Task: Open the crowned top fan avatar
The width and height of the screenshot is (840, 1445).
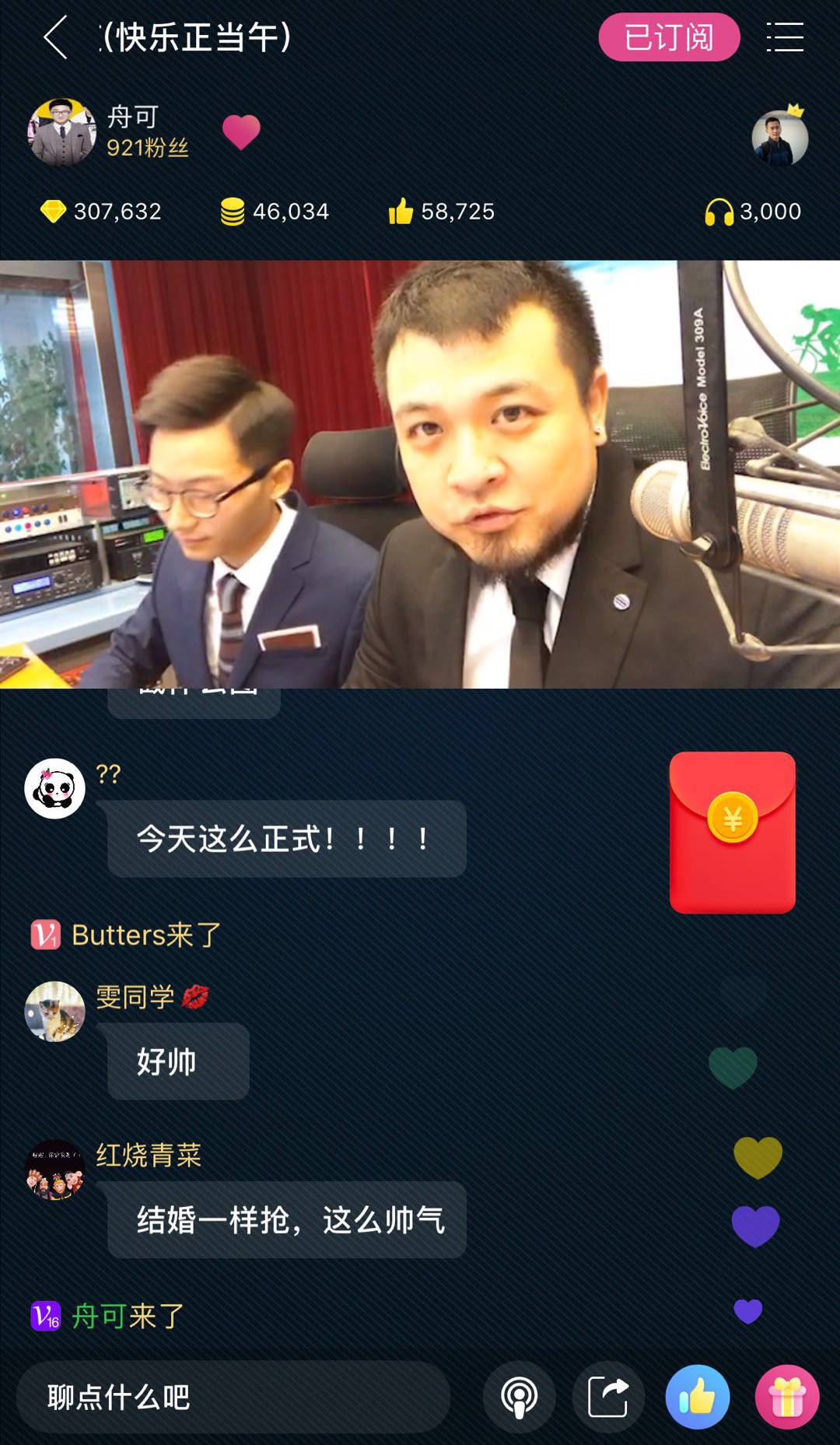Action: [x=780, y=136]
